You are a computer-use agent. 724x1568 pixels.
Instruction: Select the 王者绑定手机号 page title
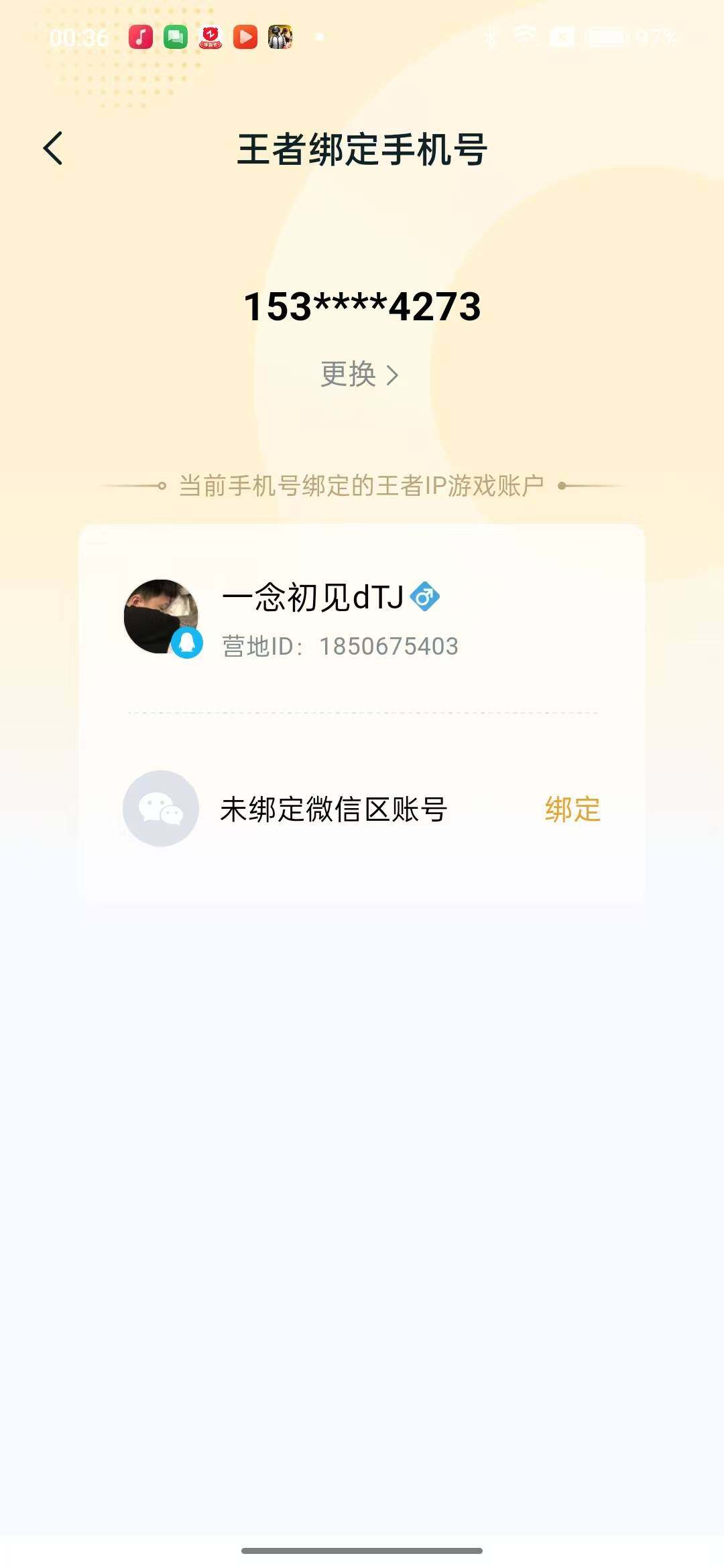click(x=362, y=147)
